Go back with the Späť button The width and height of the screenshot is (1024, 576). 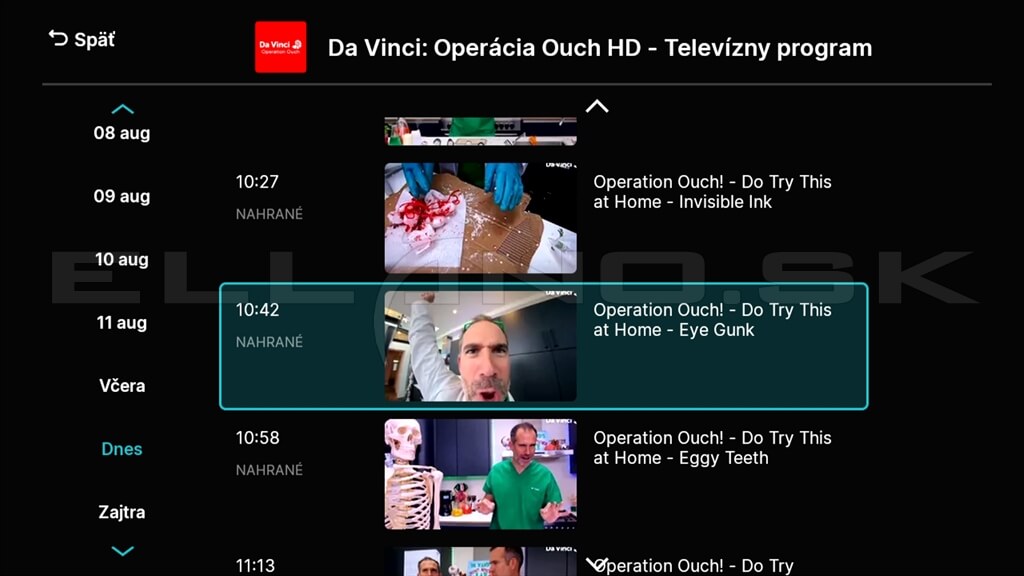82,40
